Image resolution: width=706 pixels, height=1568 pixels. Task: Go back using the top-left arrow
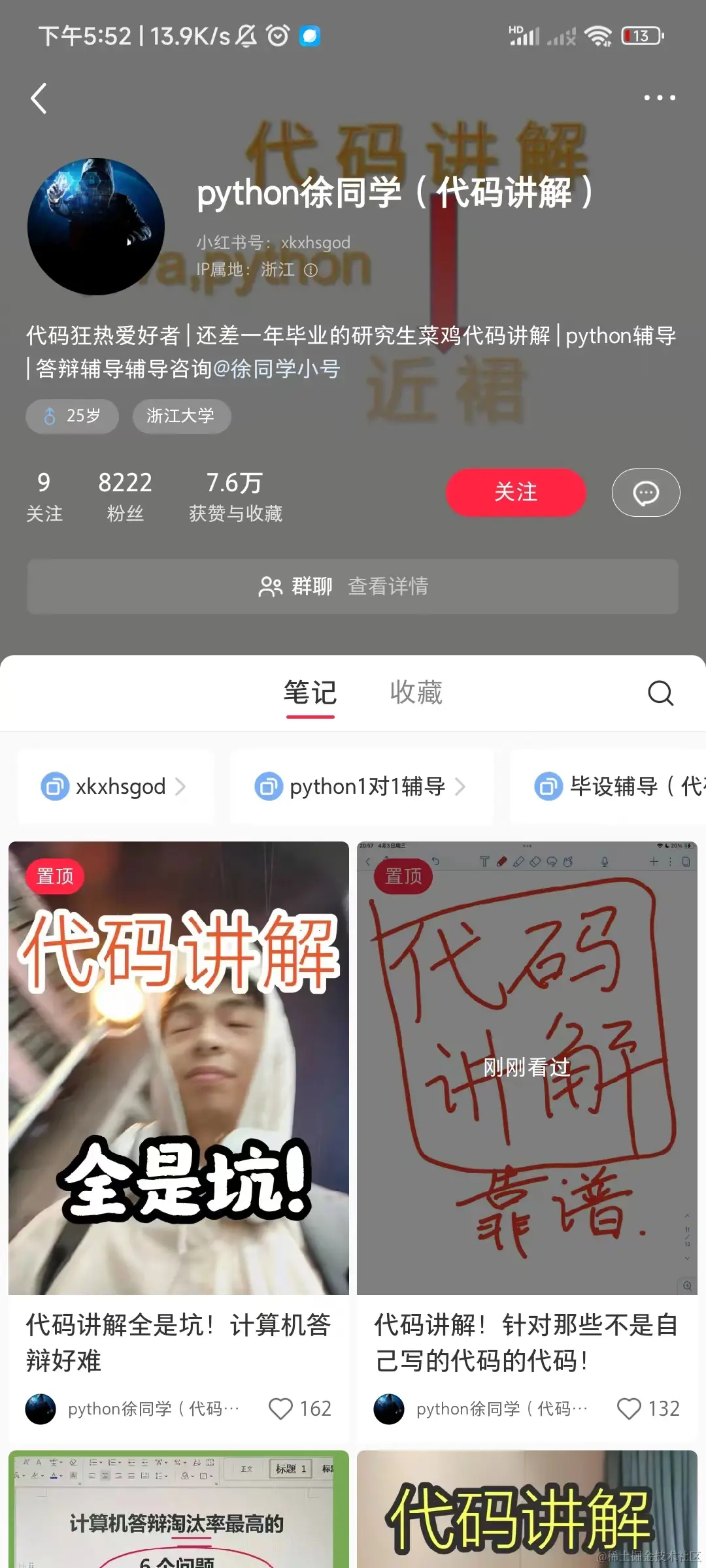pyautogui.click(x=39, y=99)
